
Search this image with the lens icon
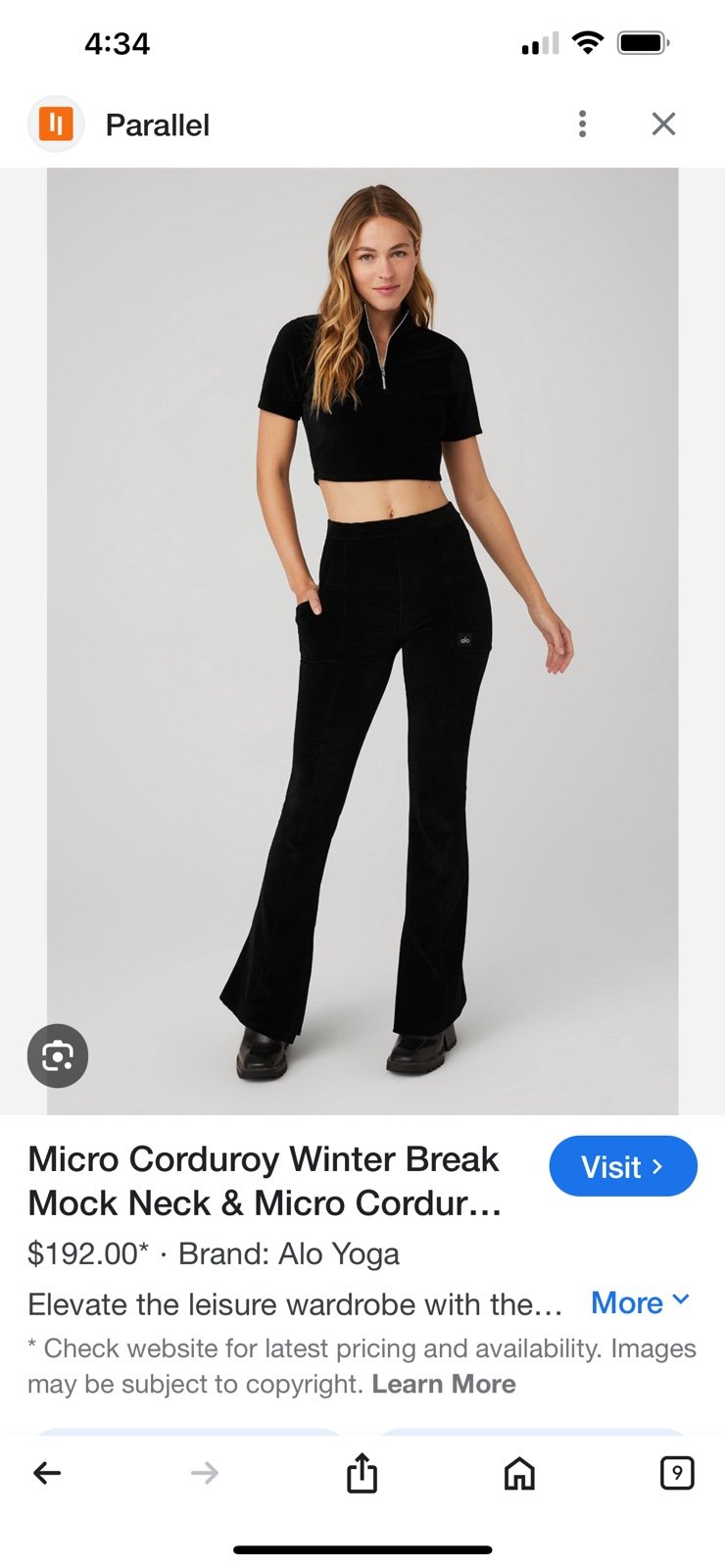(x=58, y=1055)
